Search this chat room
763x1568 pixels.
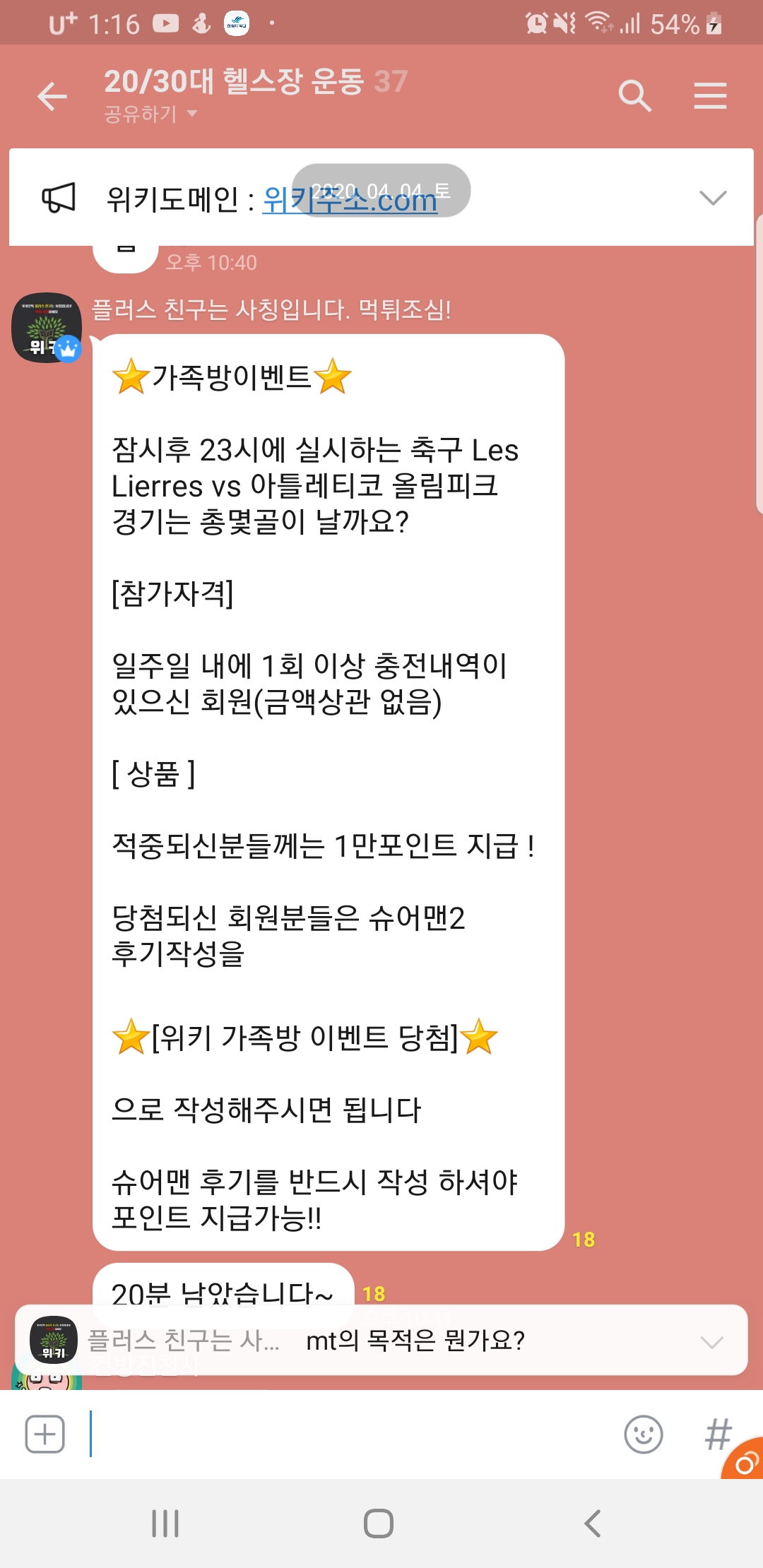click(634, 95)
